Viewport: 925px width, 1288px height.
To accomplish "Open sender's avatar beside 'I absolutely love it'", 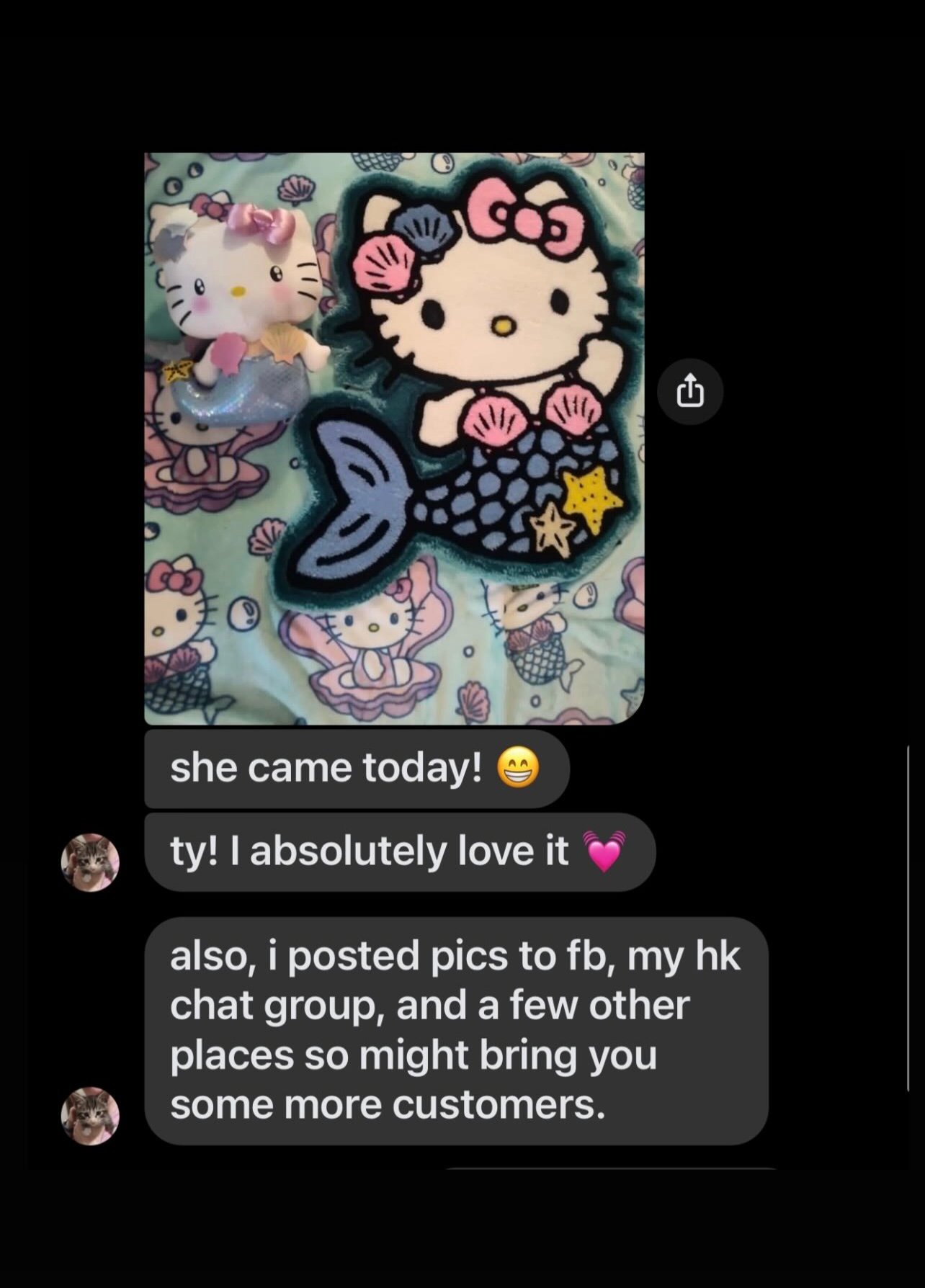I will [89, 862].
